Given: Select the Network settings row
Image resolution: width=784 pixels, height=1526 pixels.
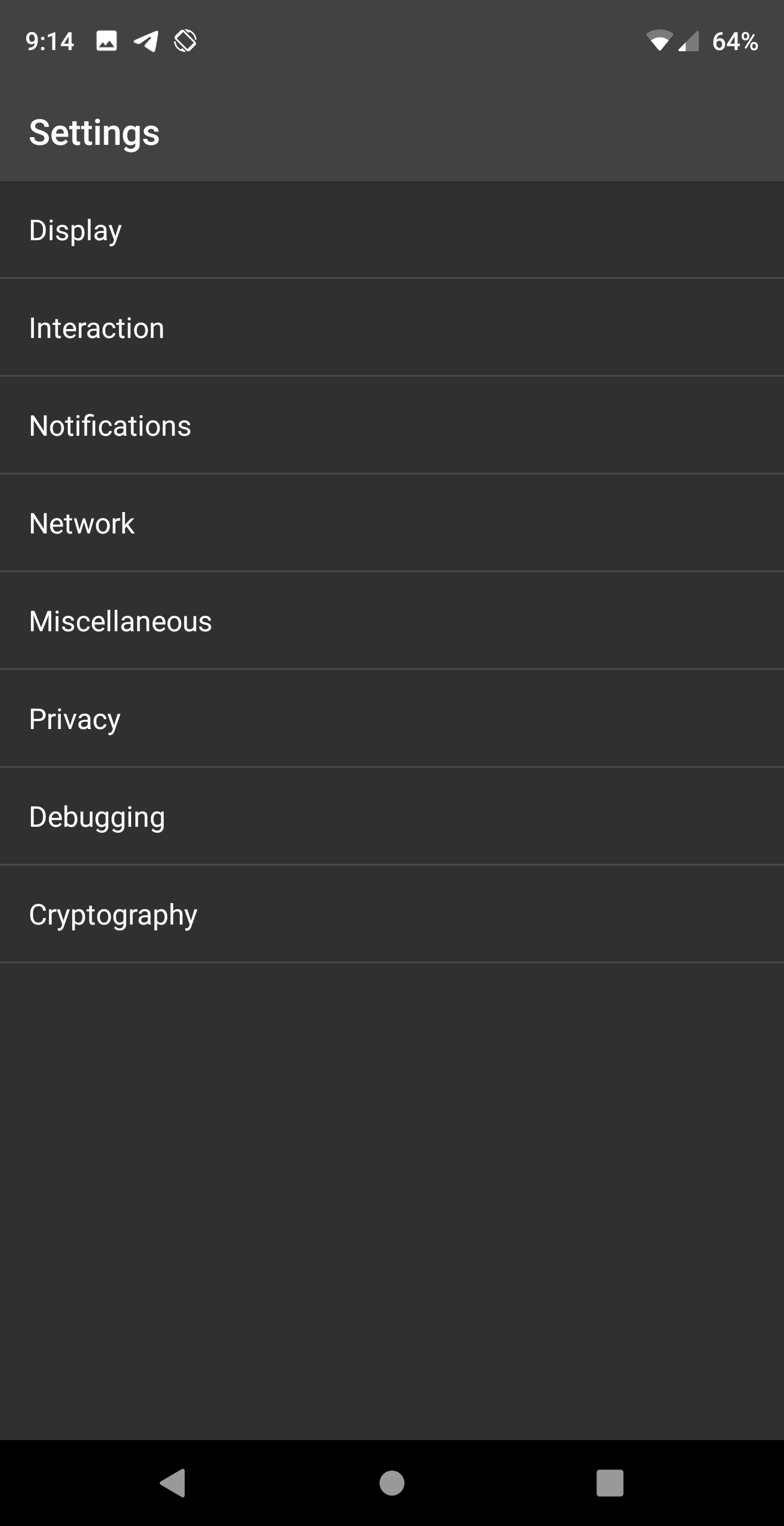Looking at the screenshot, I should point(392,523).
